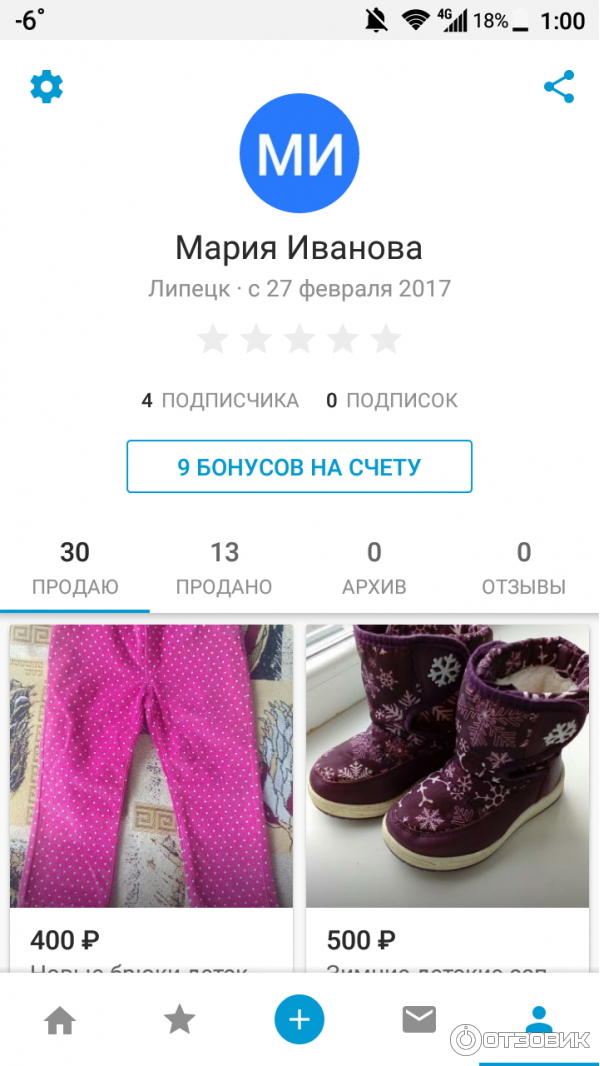Viewport: 600px width, 1066px height.
Task: Share this profile
Action: [559, 87]
